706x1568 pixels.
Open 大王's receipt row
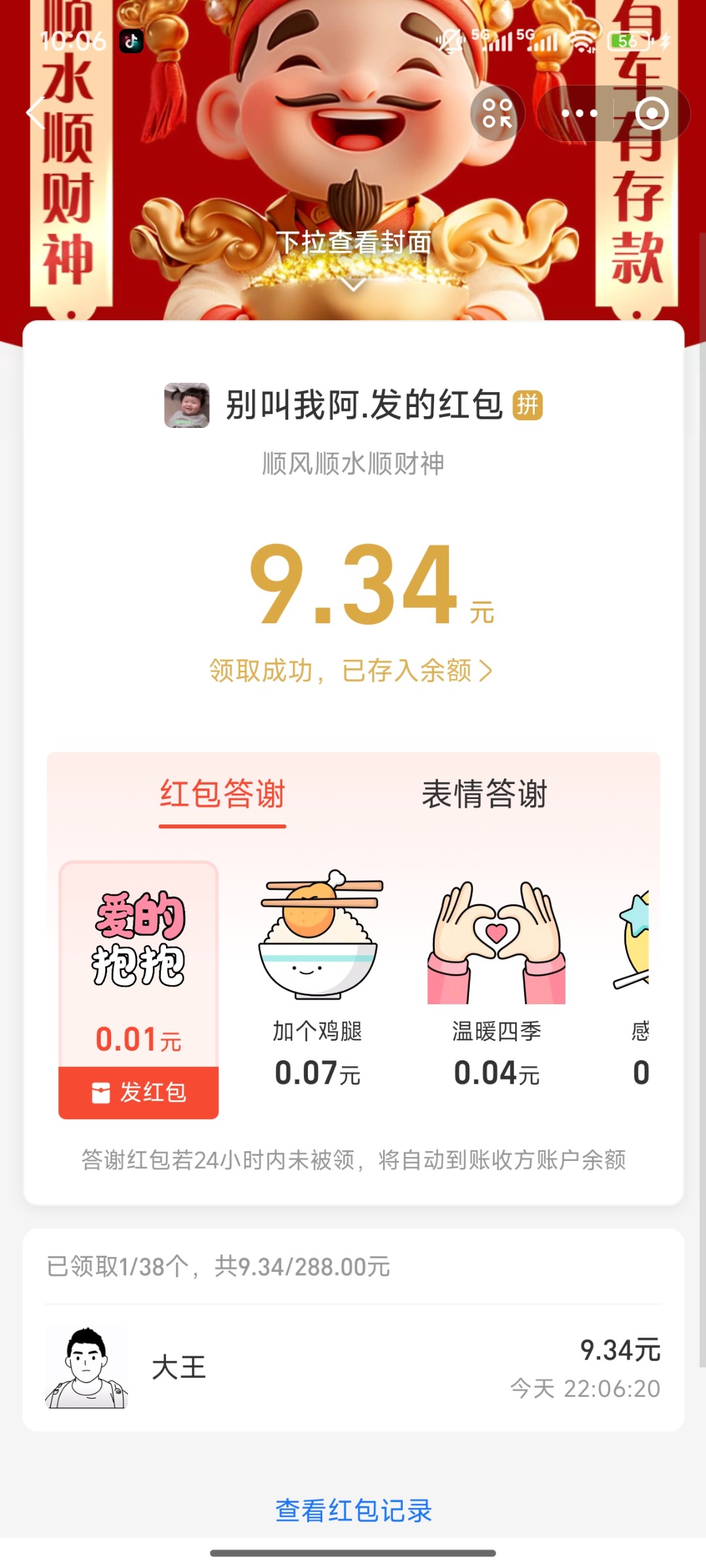[x=353, y=1367]
